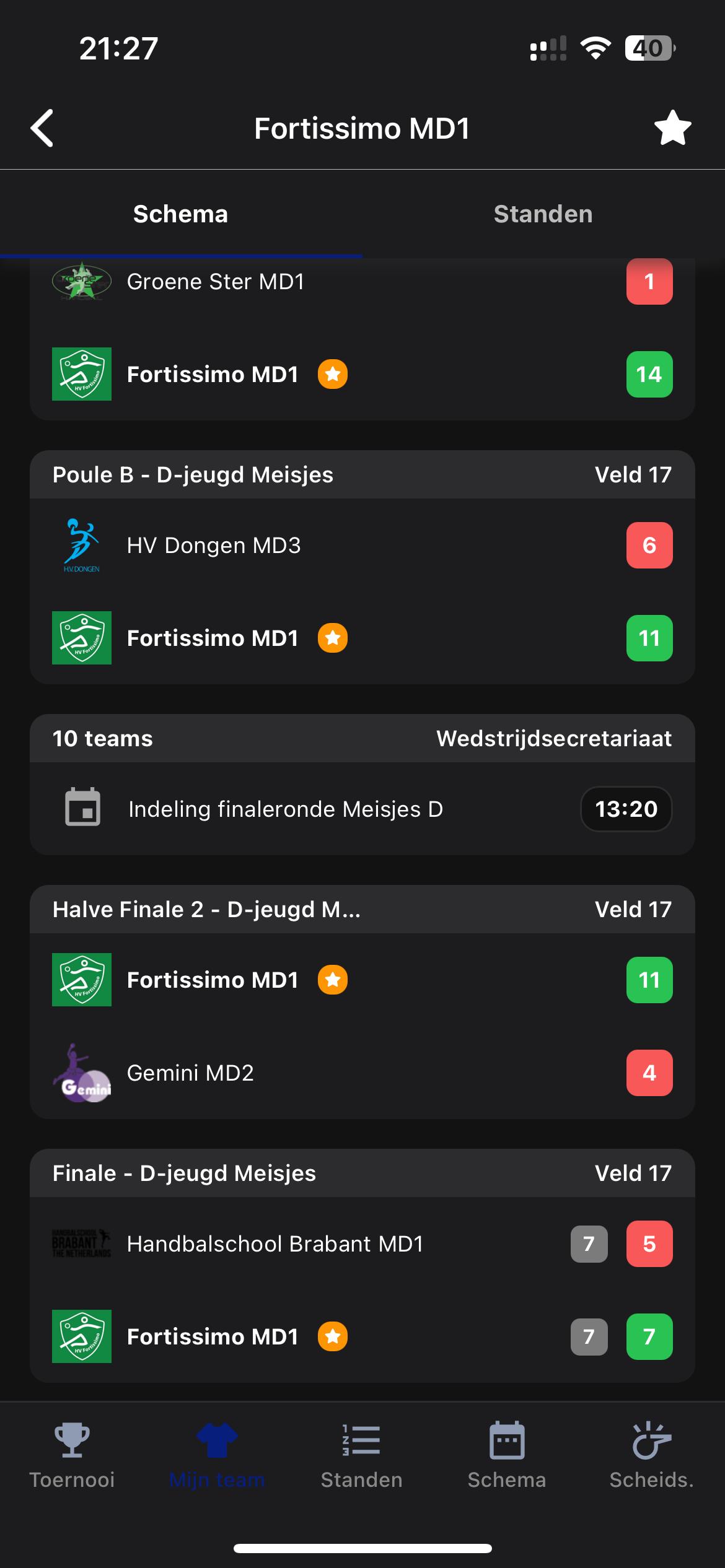Image resolution: width=725 pixels, height=1568 pixels.
Task: Switch to the top Standen tab
Action: 543,214
